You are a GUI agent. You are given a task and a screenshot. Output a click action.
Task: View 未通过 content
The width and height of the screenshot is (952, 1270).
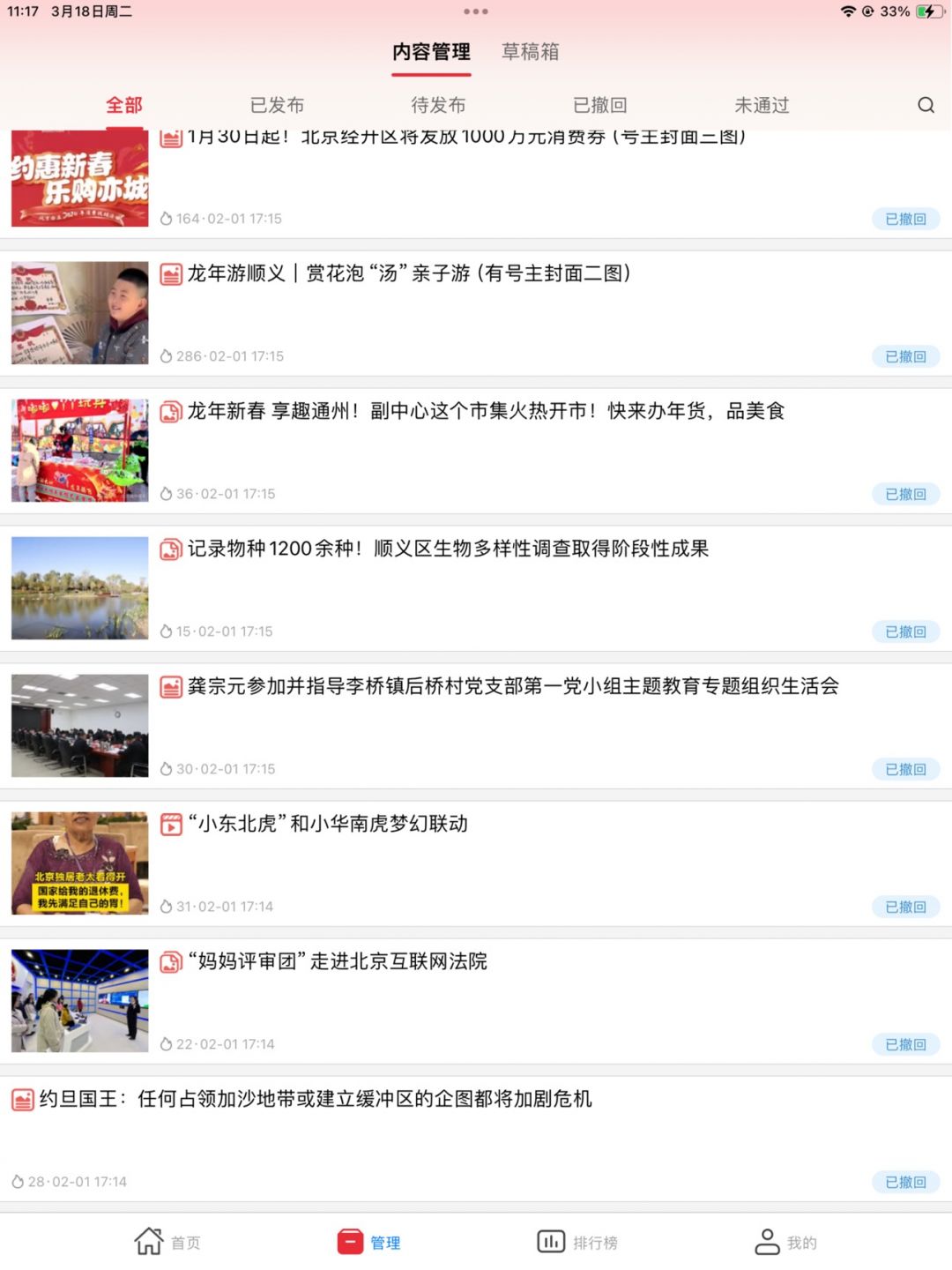click(x=762, y=106)
